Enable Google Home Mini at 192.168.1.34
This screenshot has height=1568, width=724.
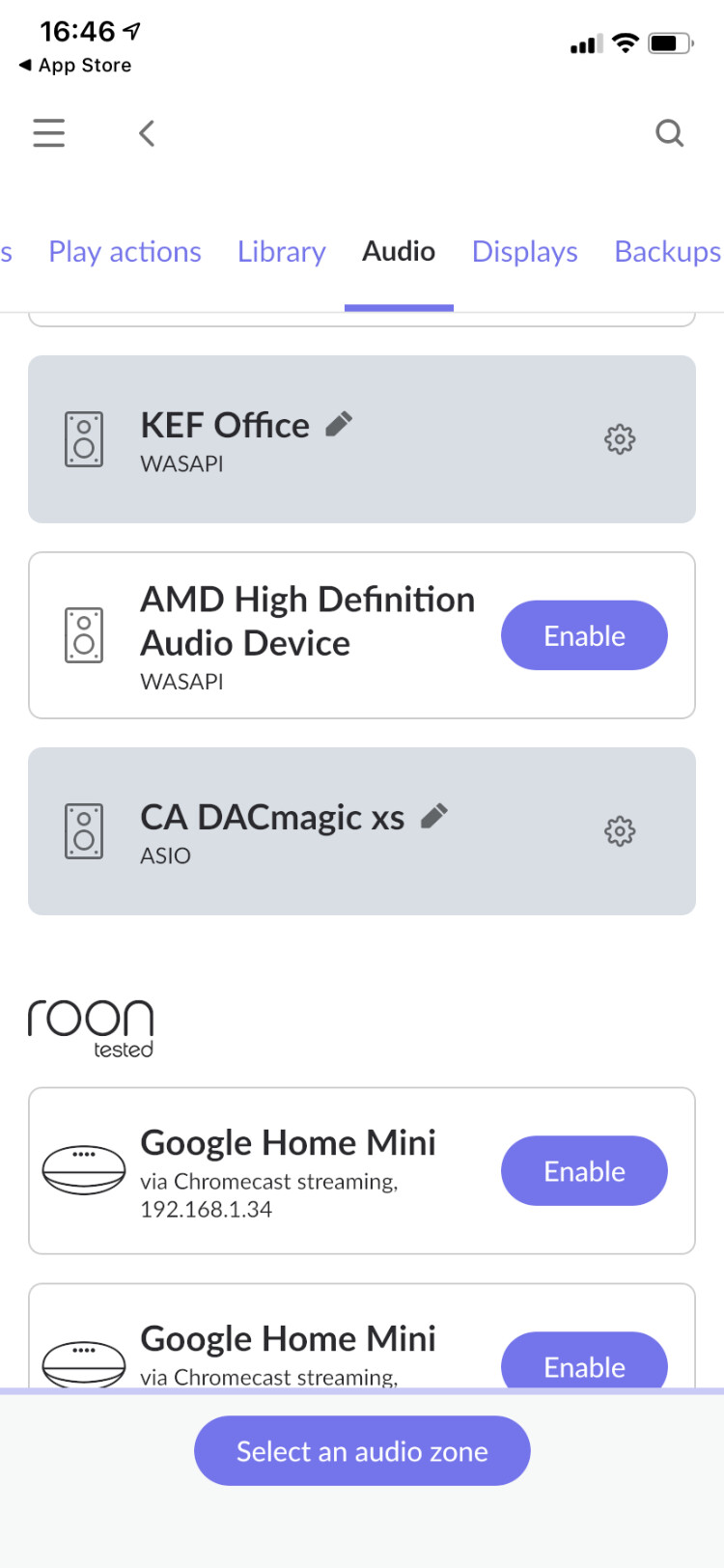[x=584, y=1171]
